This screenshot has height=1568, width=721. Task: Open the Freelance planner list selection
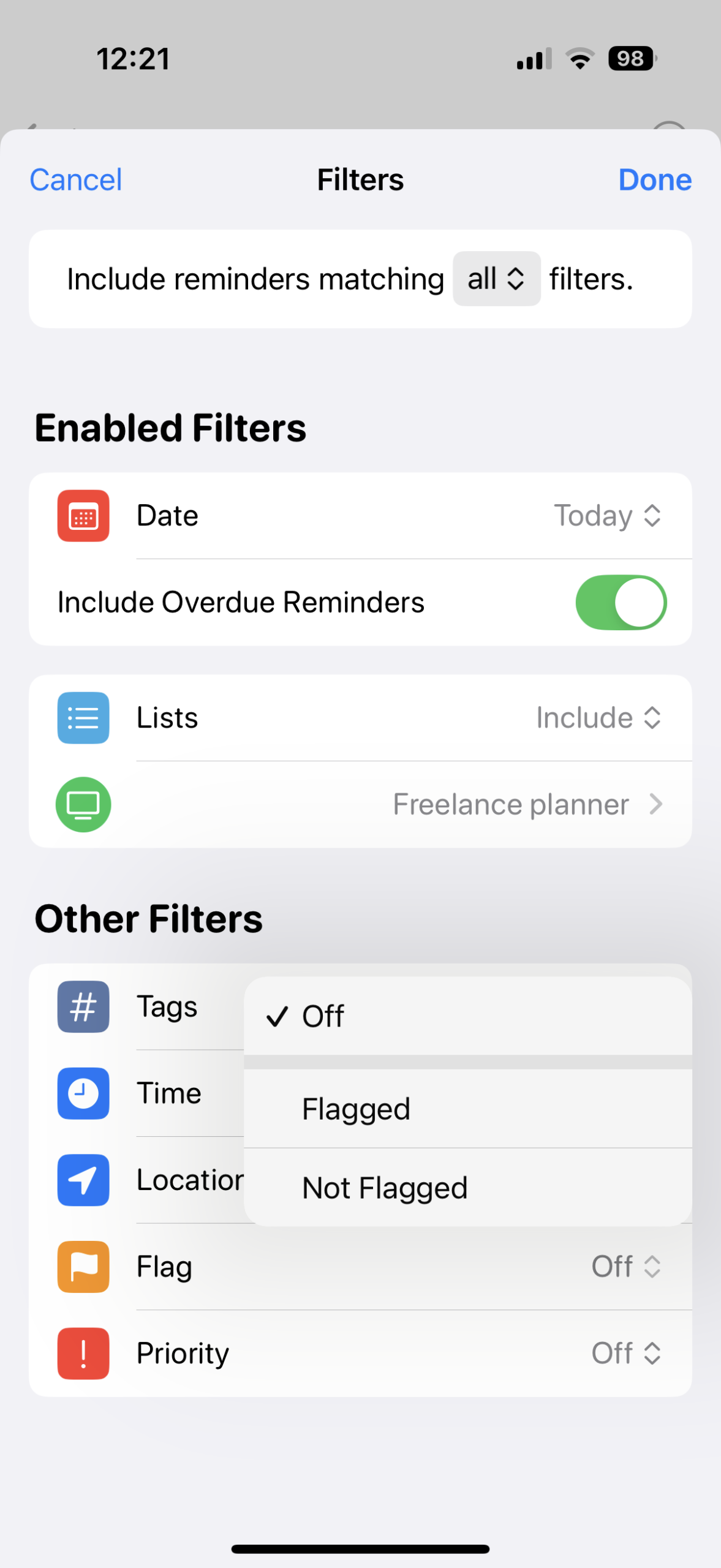tap(527, 805)
